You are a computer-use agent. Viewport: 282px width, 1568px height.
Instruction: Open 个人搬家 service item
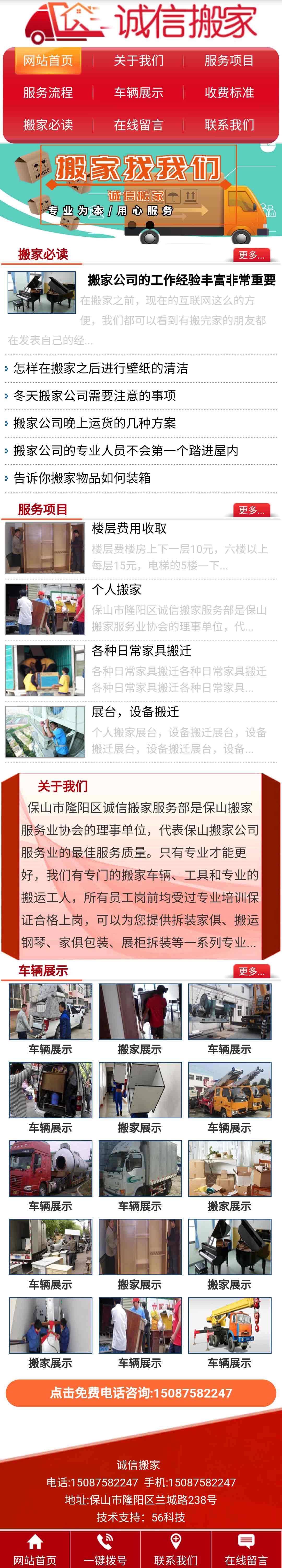tap(117, 589)
